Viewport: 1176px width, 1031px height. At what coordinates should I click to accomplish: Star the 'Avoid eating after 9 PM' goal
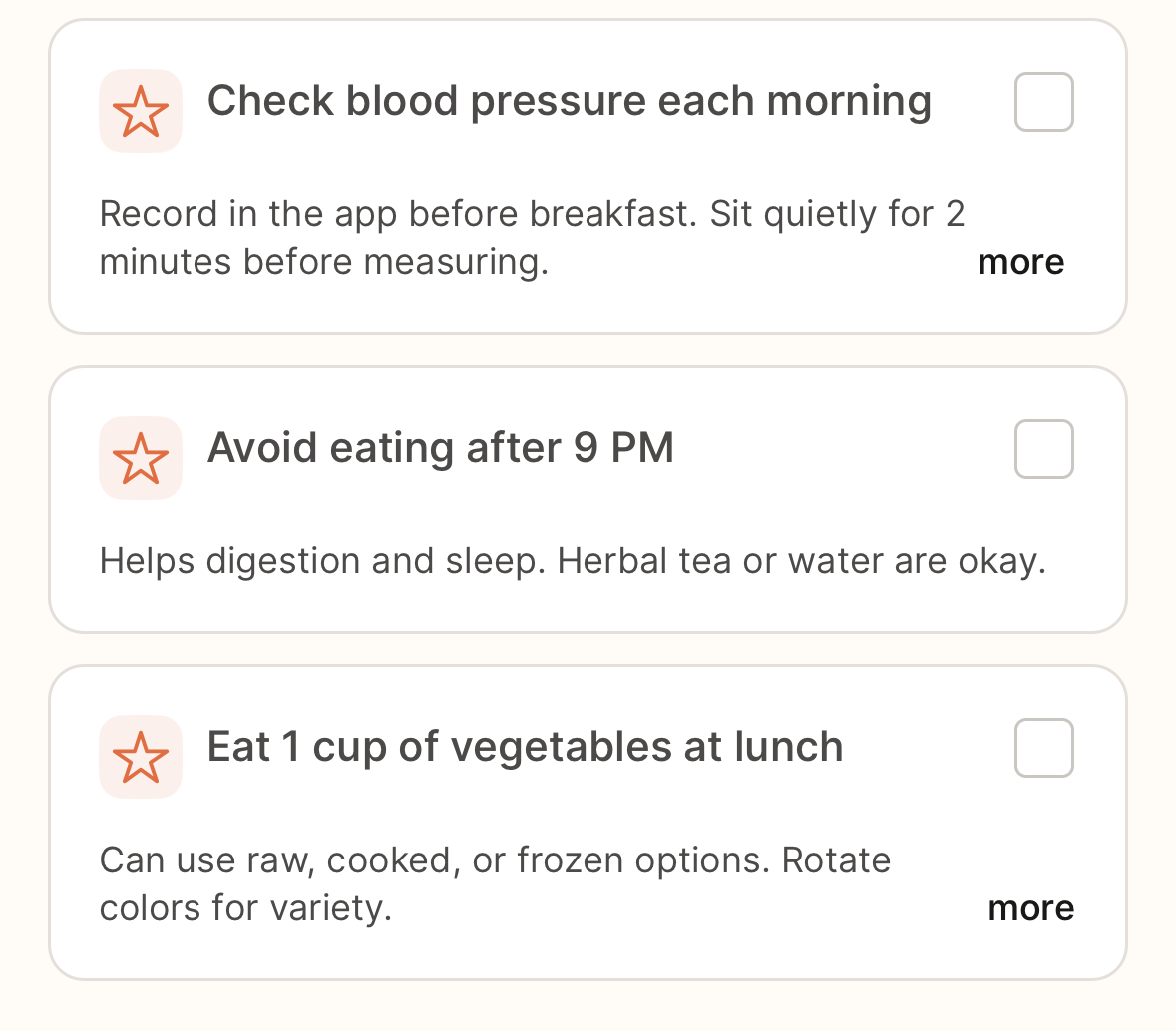pyautogui.click(x=141, y=458)
